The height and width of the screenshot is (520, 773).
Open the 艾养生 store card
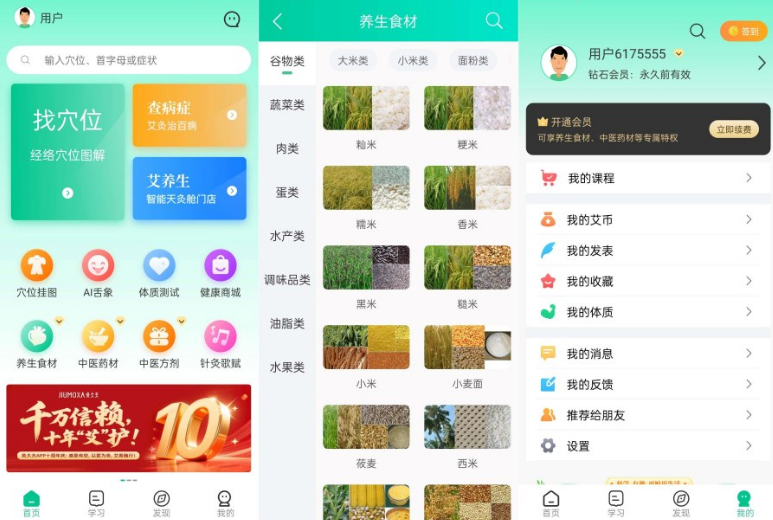189,187
